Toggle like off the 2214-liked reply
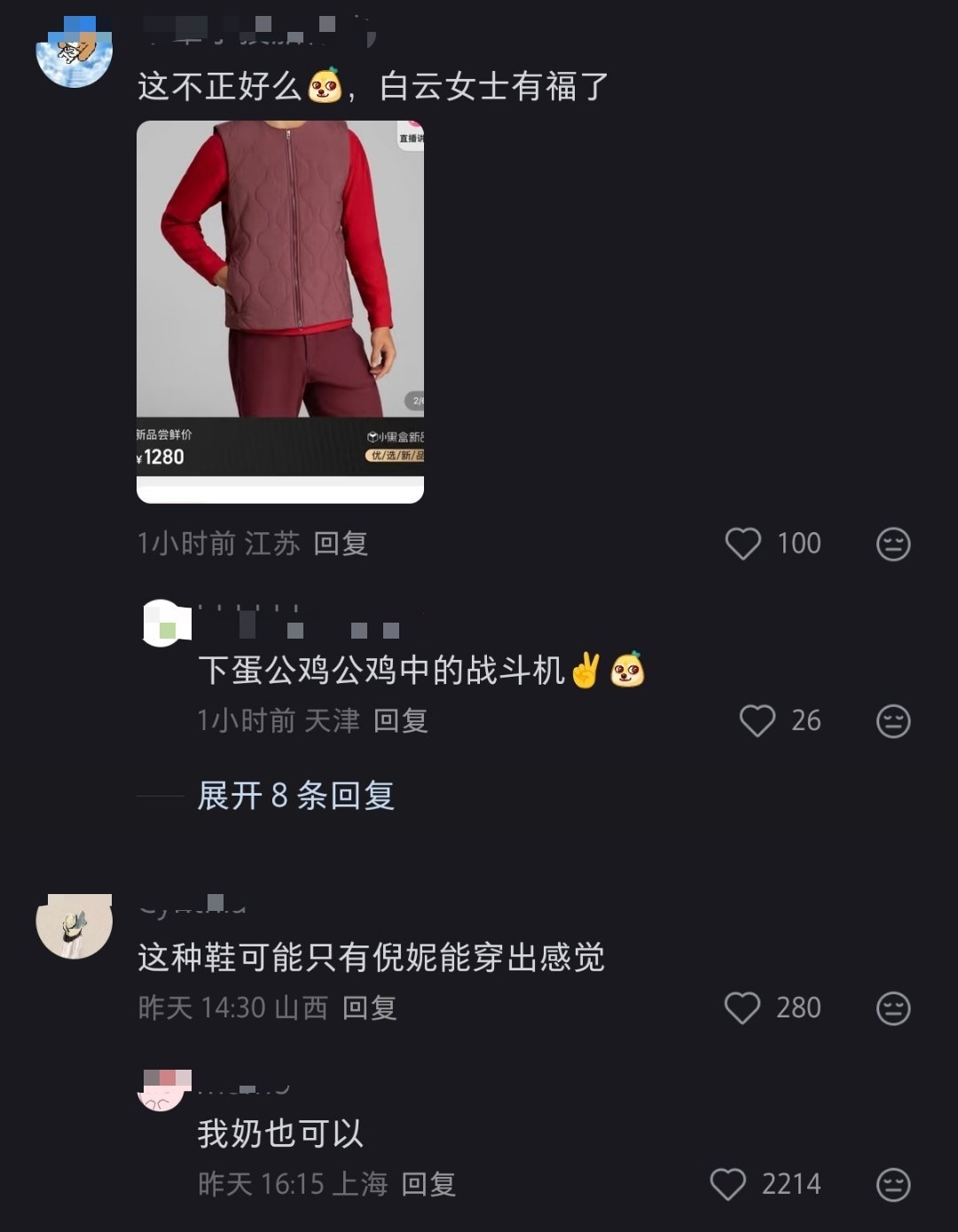Screen dimensions: 958x1232 [x=735, y=1183]
